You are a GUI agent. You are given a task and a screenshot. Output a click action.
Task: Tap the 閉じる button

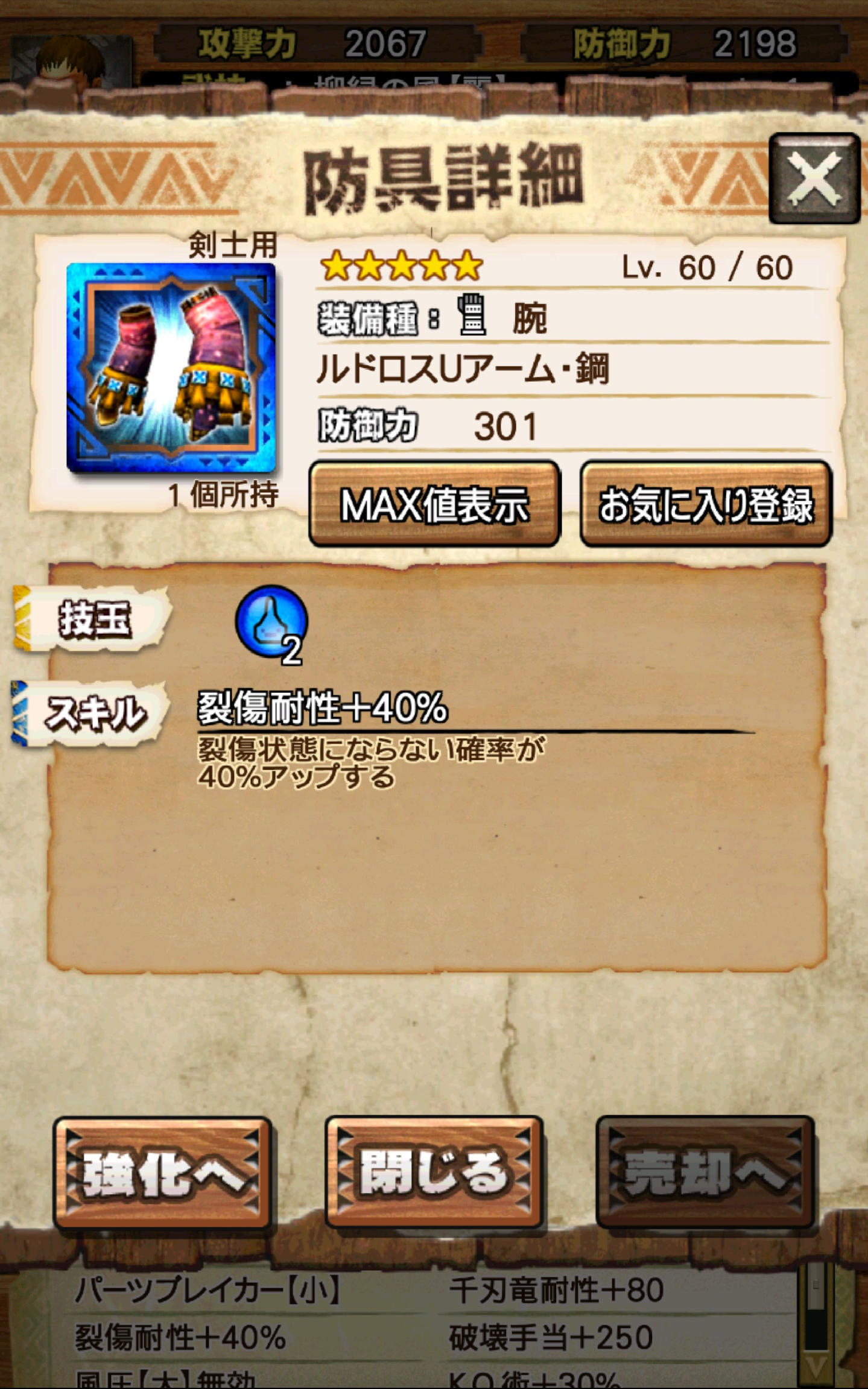point(434,1172)
